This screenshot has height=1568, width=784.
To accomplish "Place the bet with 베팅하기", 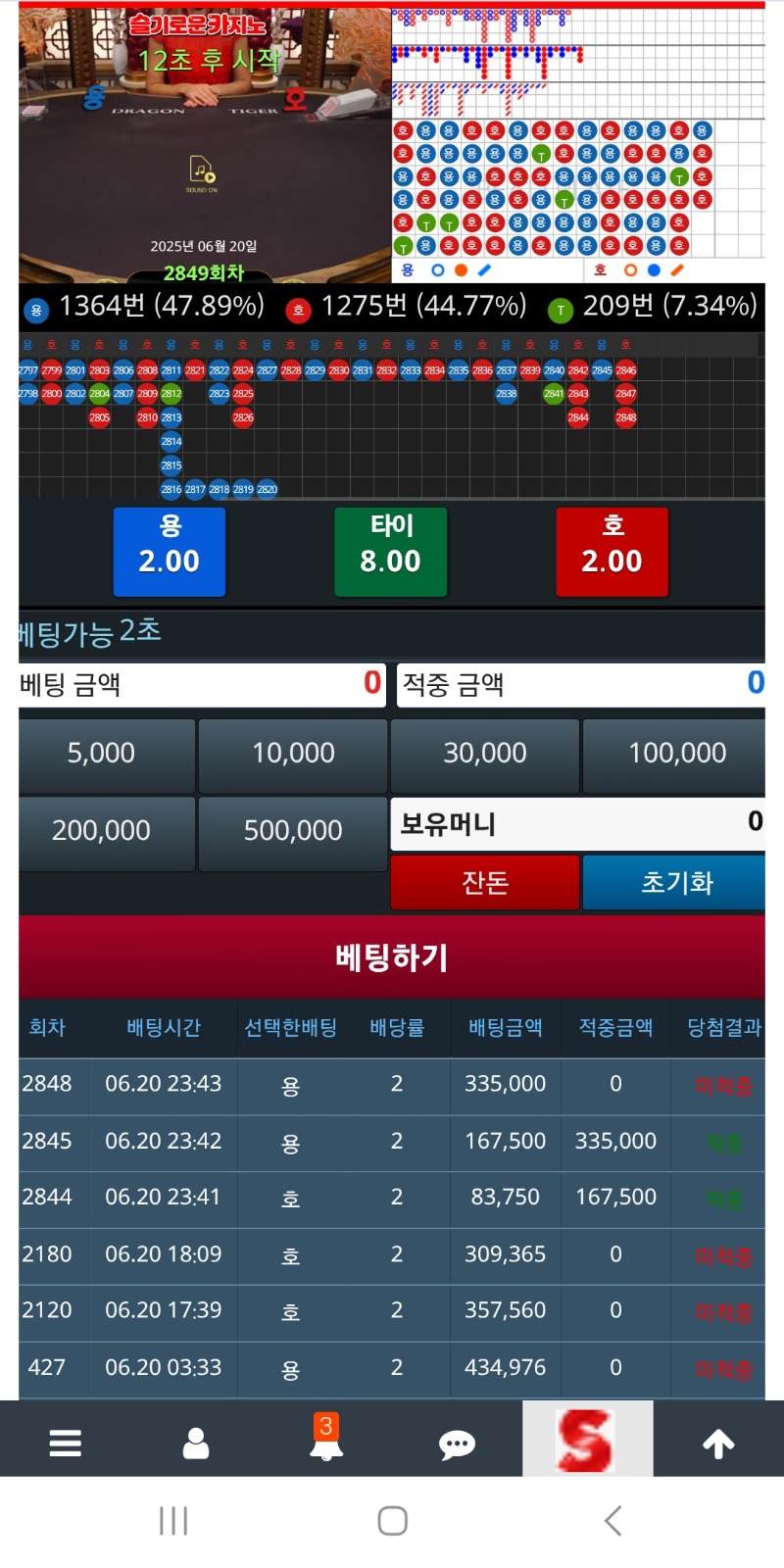I will coord(392,956).
